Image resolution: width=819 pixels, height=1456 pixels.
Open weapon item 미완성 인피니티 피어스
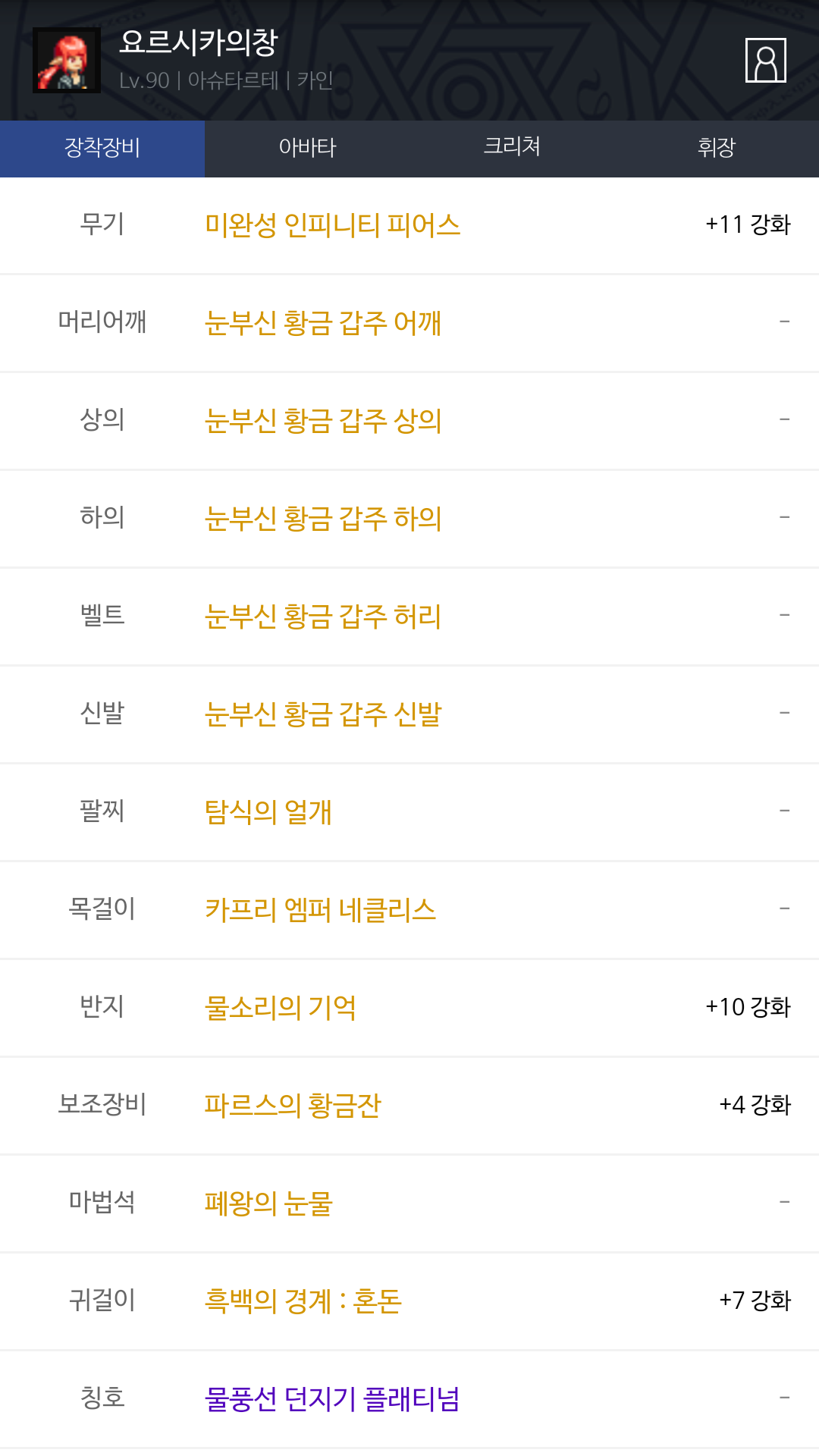[332, 225]
